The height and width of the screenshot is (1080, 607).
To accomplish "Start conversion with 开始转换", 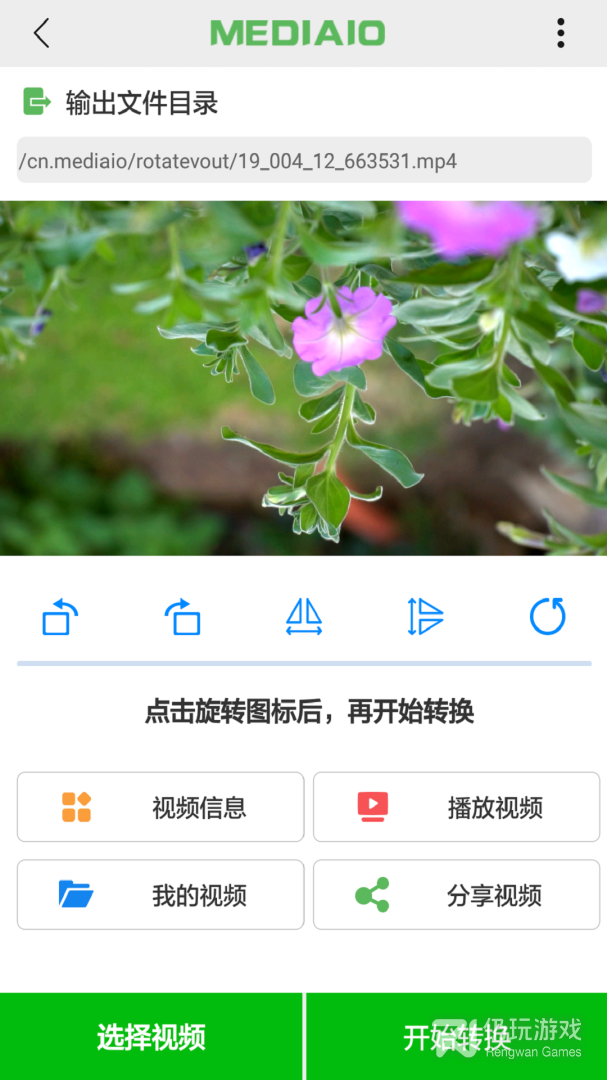I will [x=456, y=1037].
